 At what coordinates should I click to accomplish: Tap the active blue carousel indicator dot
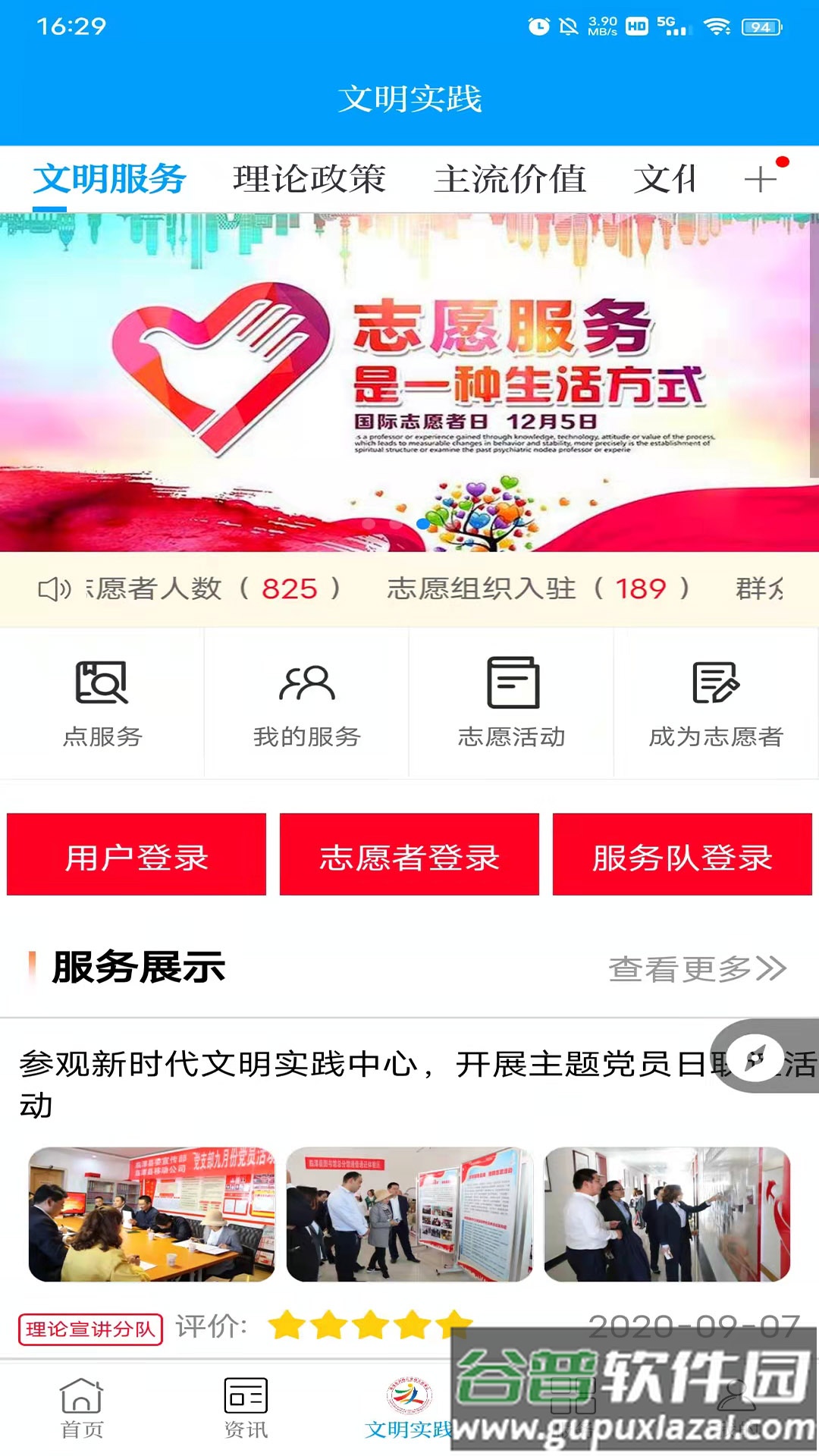coord(424,523)
